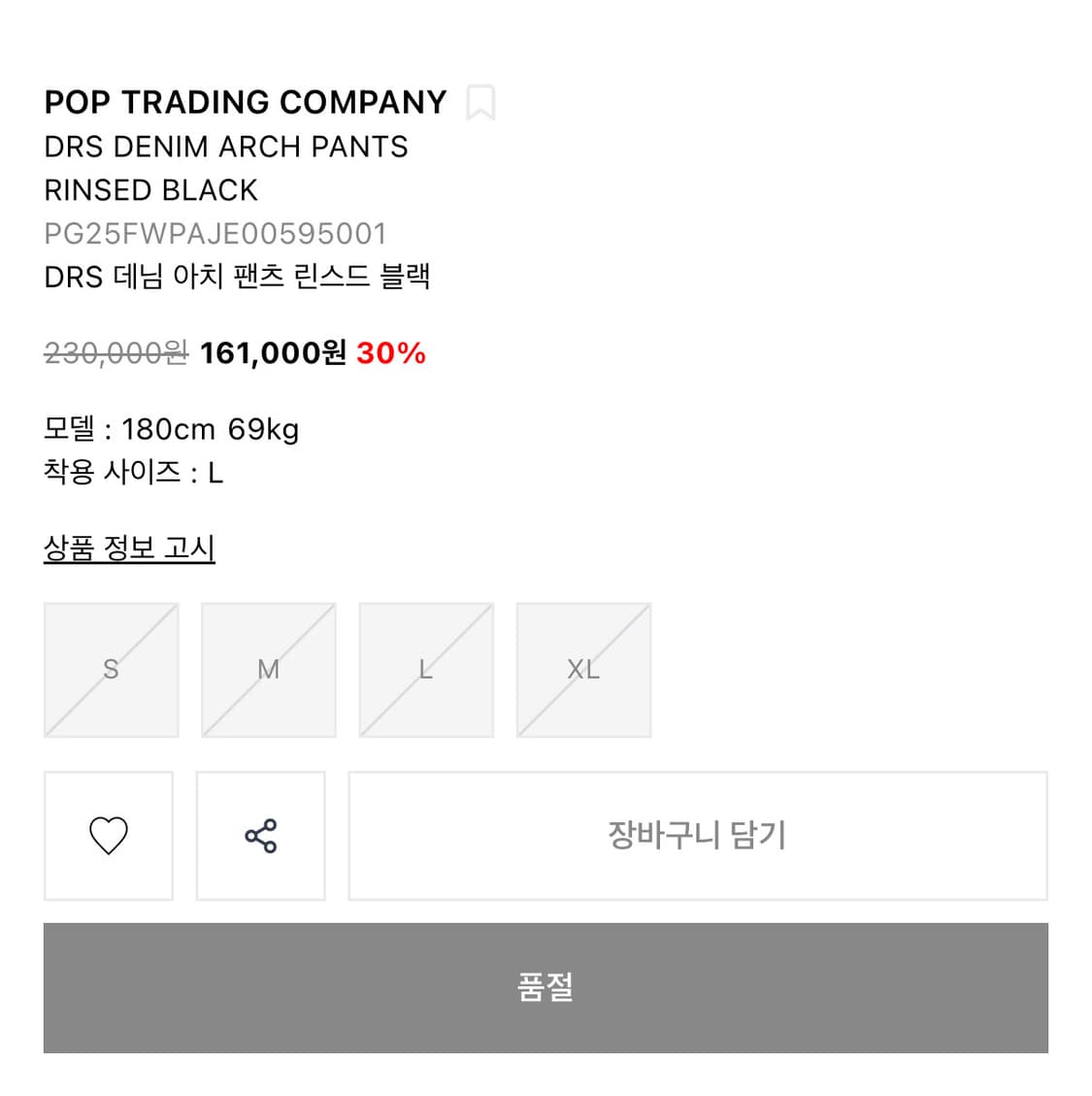
Task: Select size L, the model's worn size
Action: click(x=425, y=670)
